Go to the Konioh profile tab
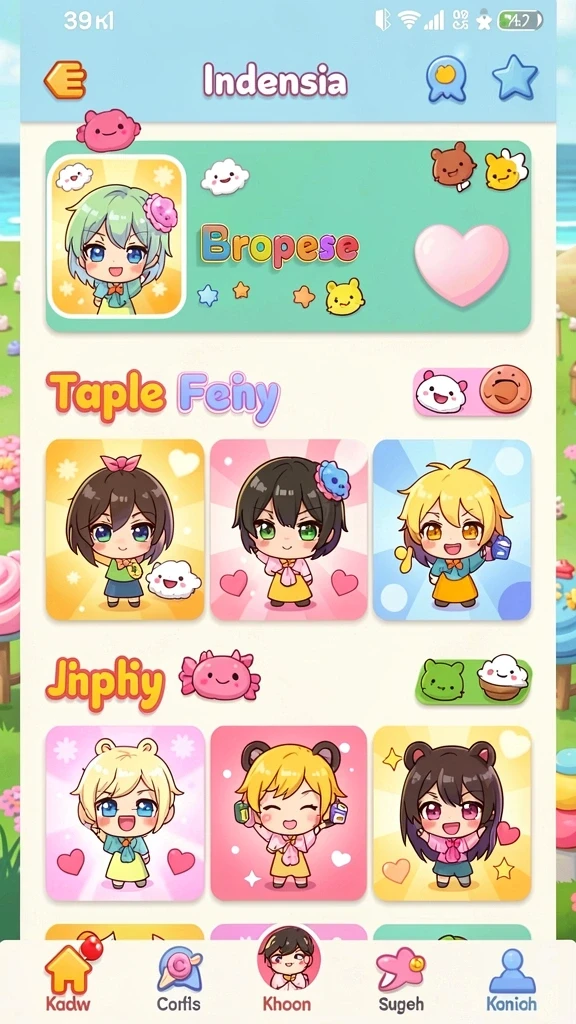This screenshot has width=576, height=1024. 511,980
